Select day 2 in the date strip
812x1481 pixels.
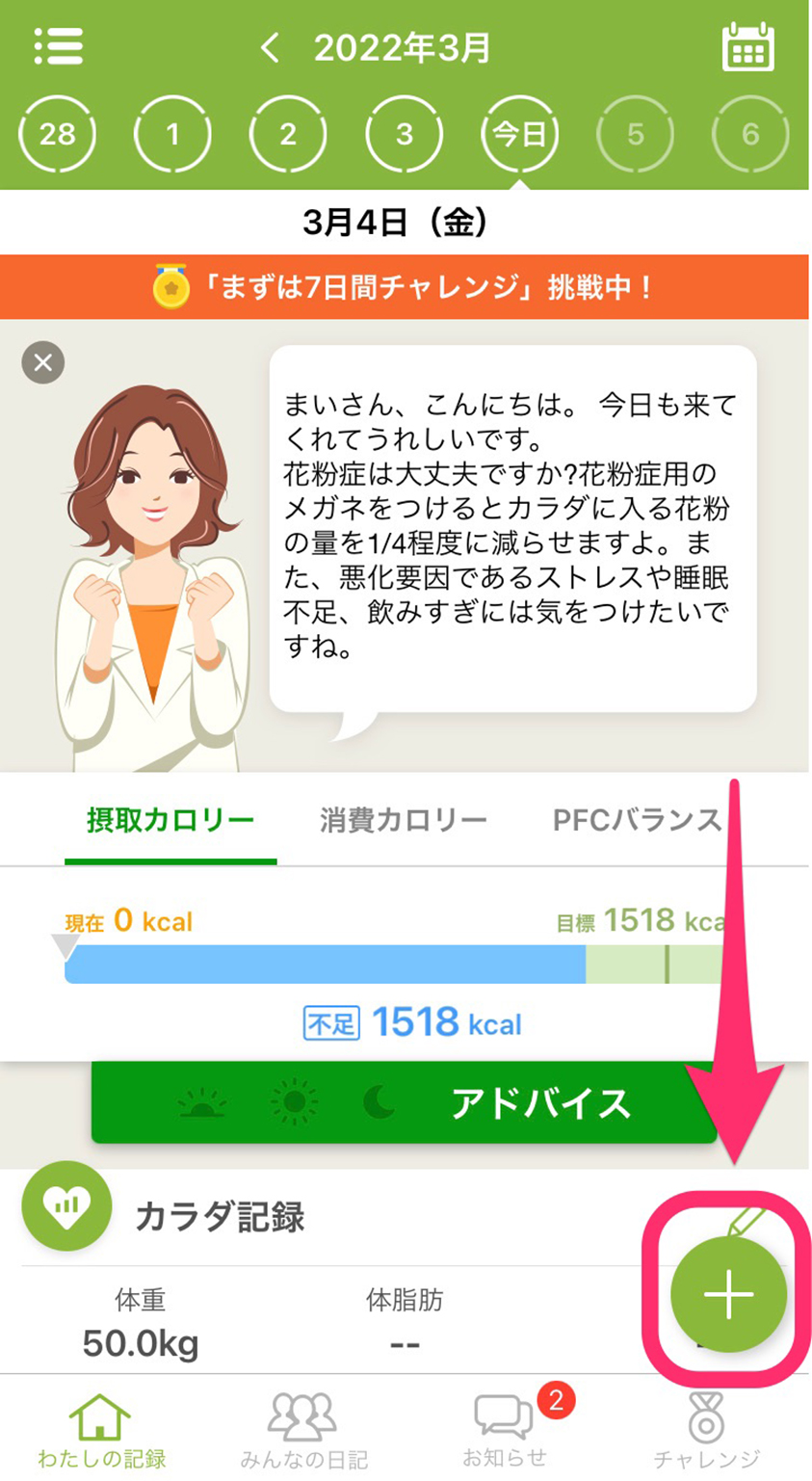288,134
